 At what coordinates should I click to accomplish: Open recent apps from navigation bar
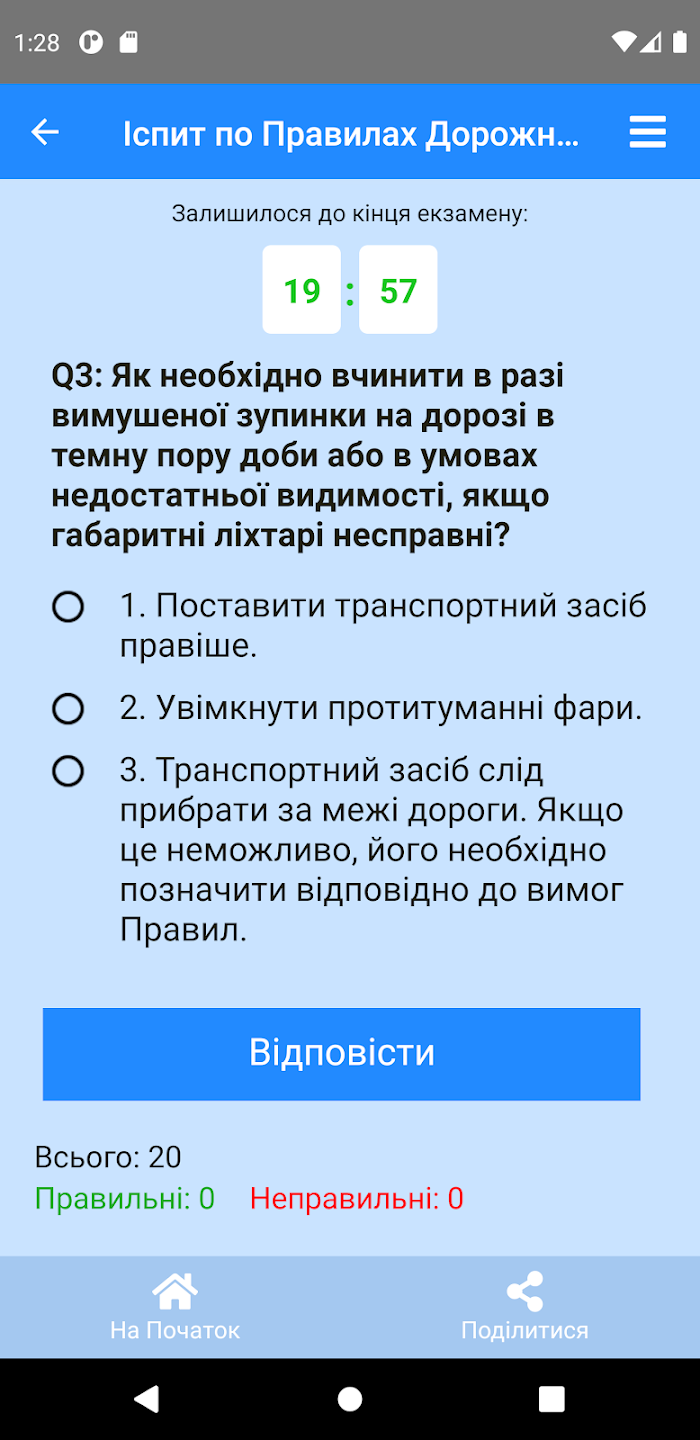click(x=551, y=1398)
